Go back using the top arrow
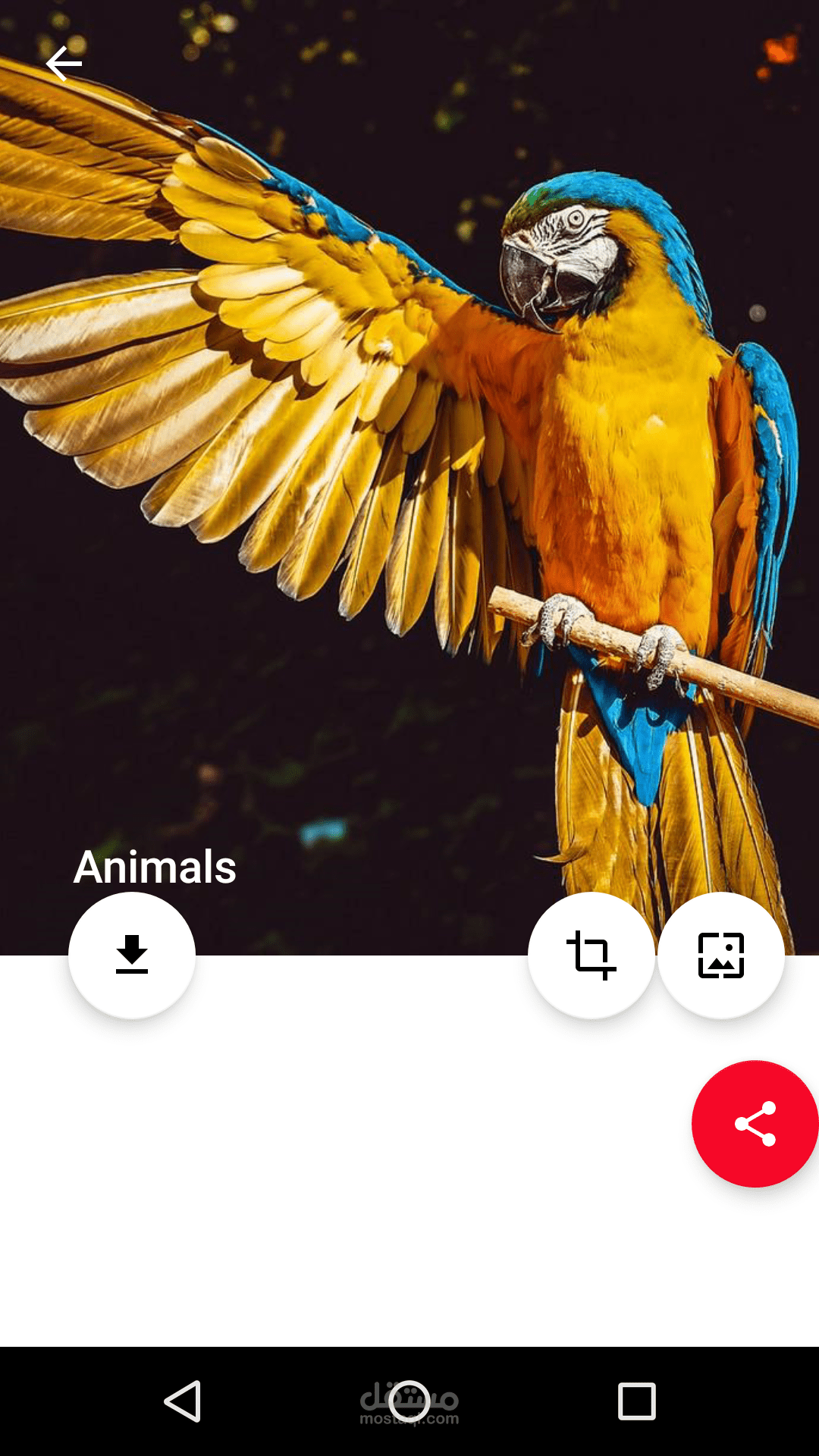Image resolution: width=819 pixels, height=1456 pixels. click(x=64, y=63)
